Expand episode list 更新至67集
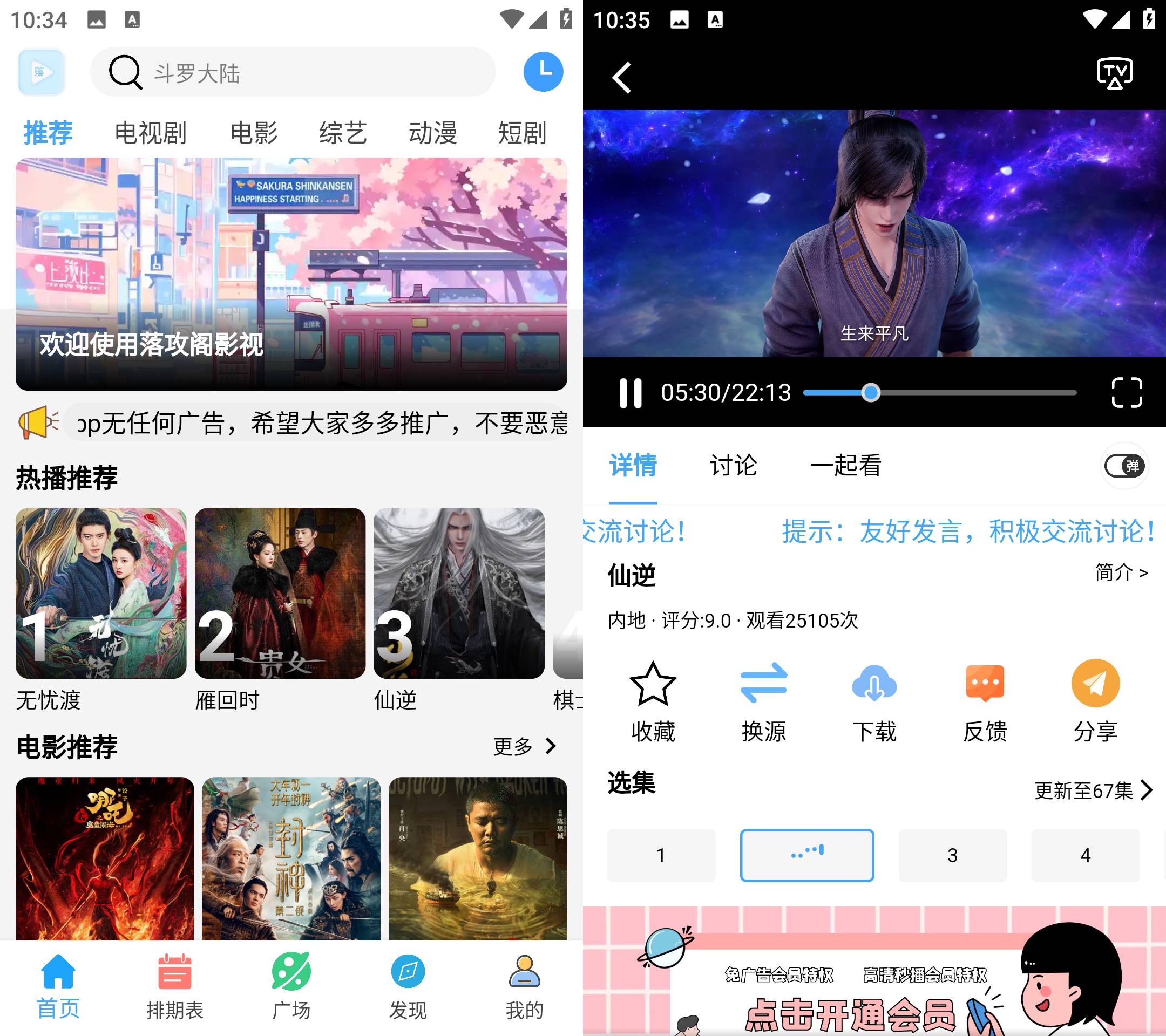The width and height of the screenshot is (1166, 1036). (1093, 790)
